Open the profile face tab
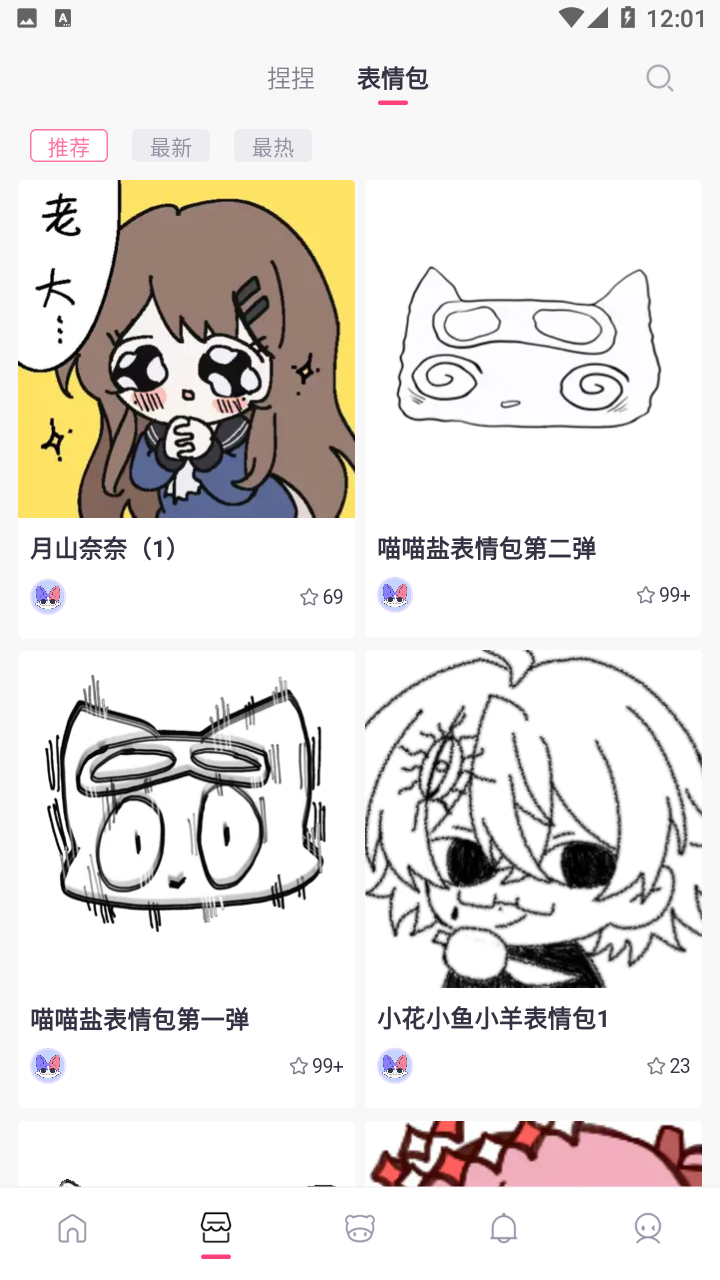This screenshot has height=1280, width=720. (x=648, y=1228)
